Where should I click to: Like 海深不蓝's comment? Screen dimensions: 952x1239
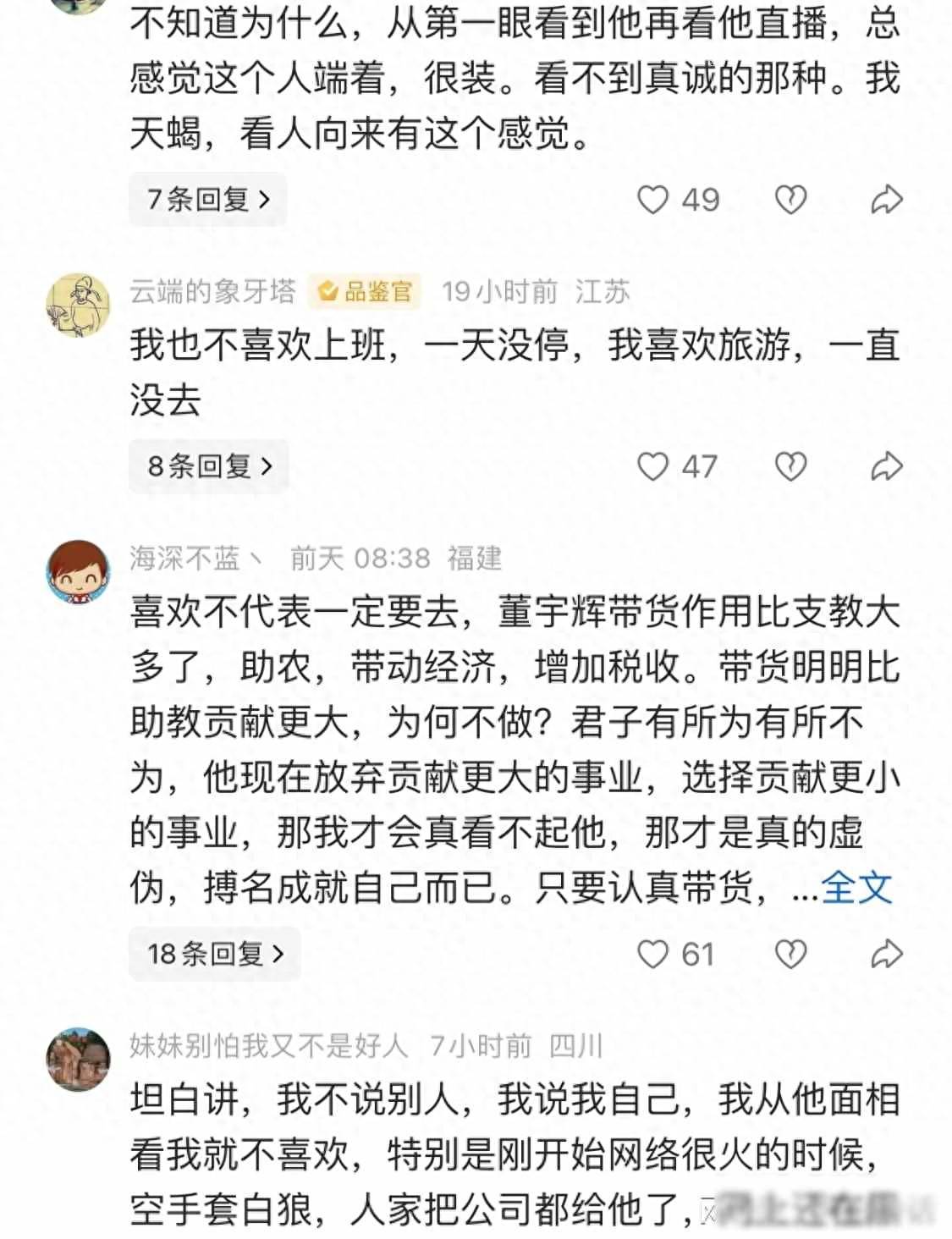click(652, 954)
